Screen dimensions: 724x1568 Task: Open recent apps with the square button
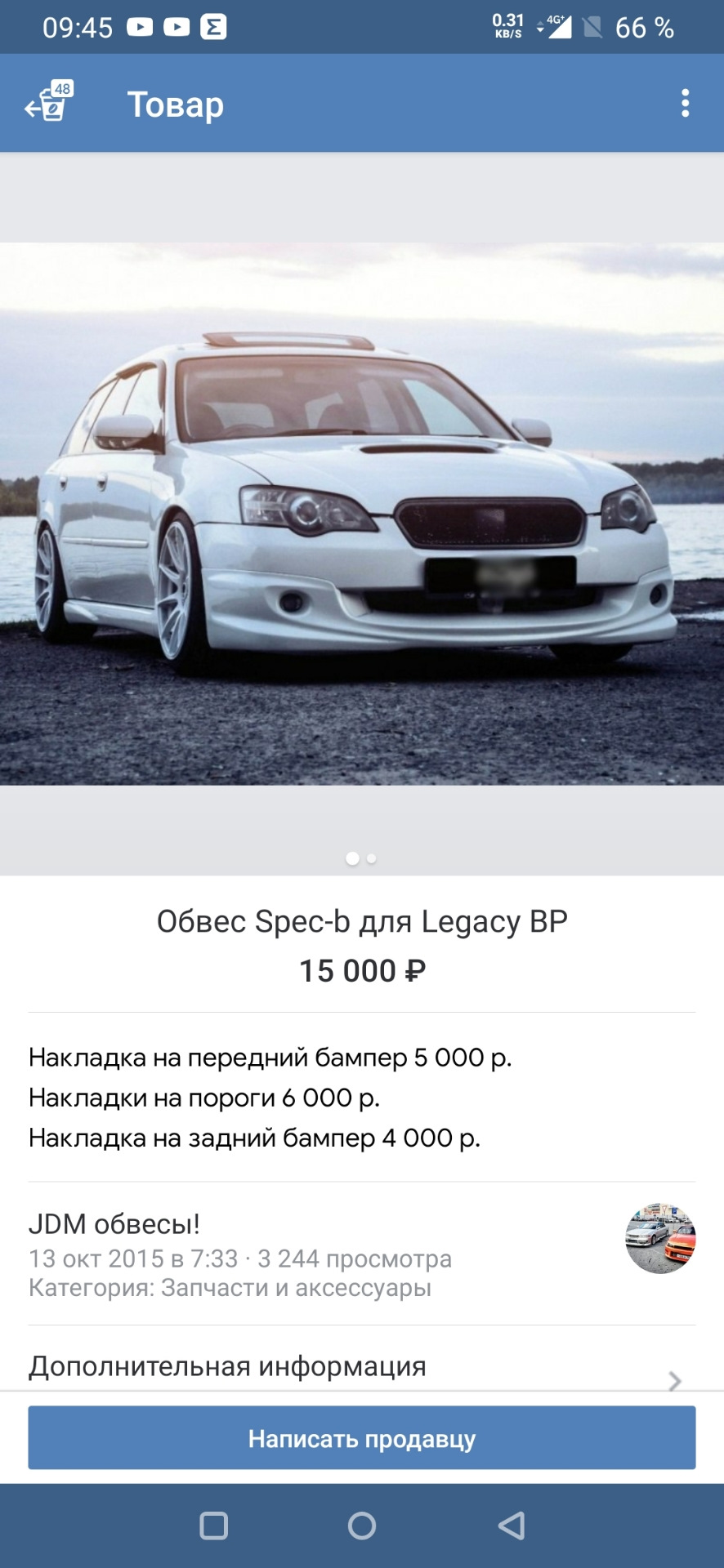pyautogui.click(x=213, y=1526)
